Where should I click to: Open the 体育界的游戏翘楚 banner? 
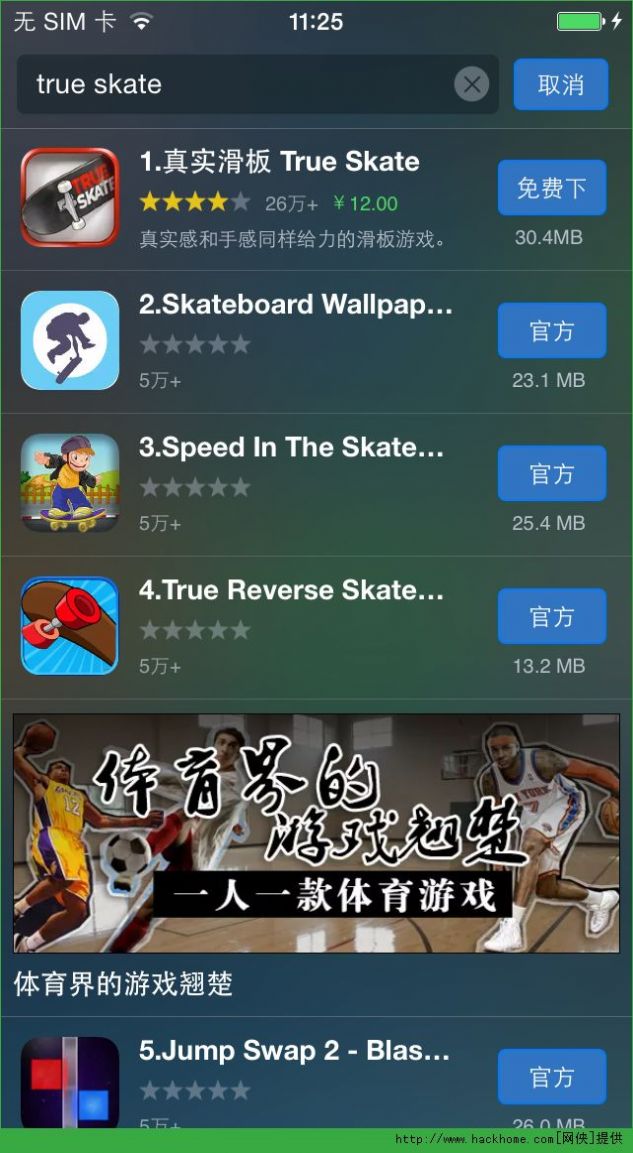coord(316,833)
